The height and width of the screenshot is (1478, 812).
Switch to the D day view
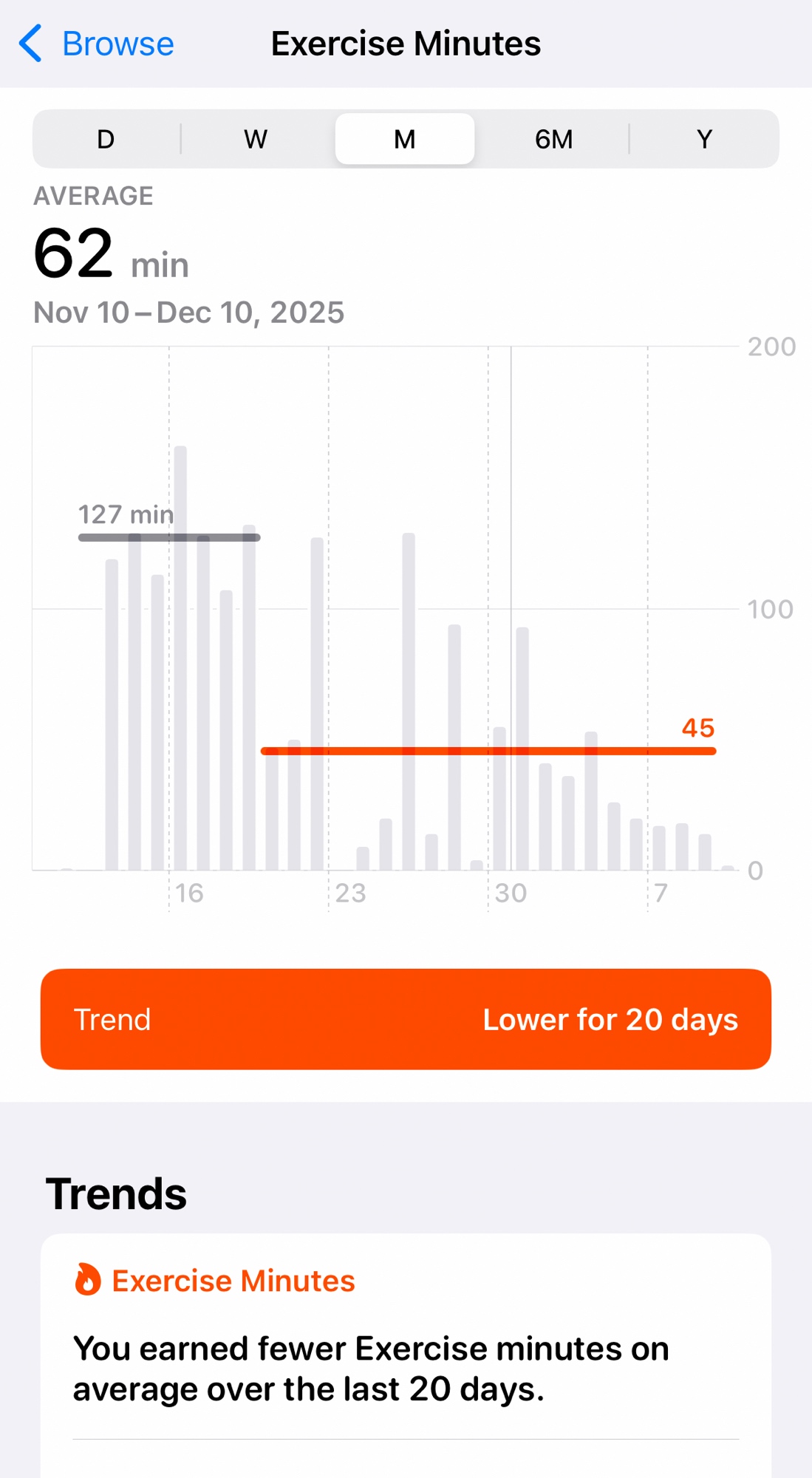[106, 139]
